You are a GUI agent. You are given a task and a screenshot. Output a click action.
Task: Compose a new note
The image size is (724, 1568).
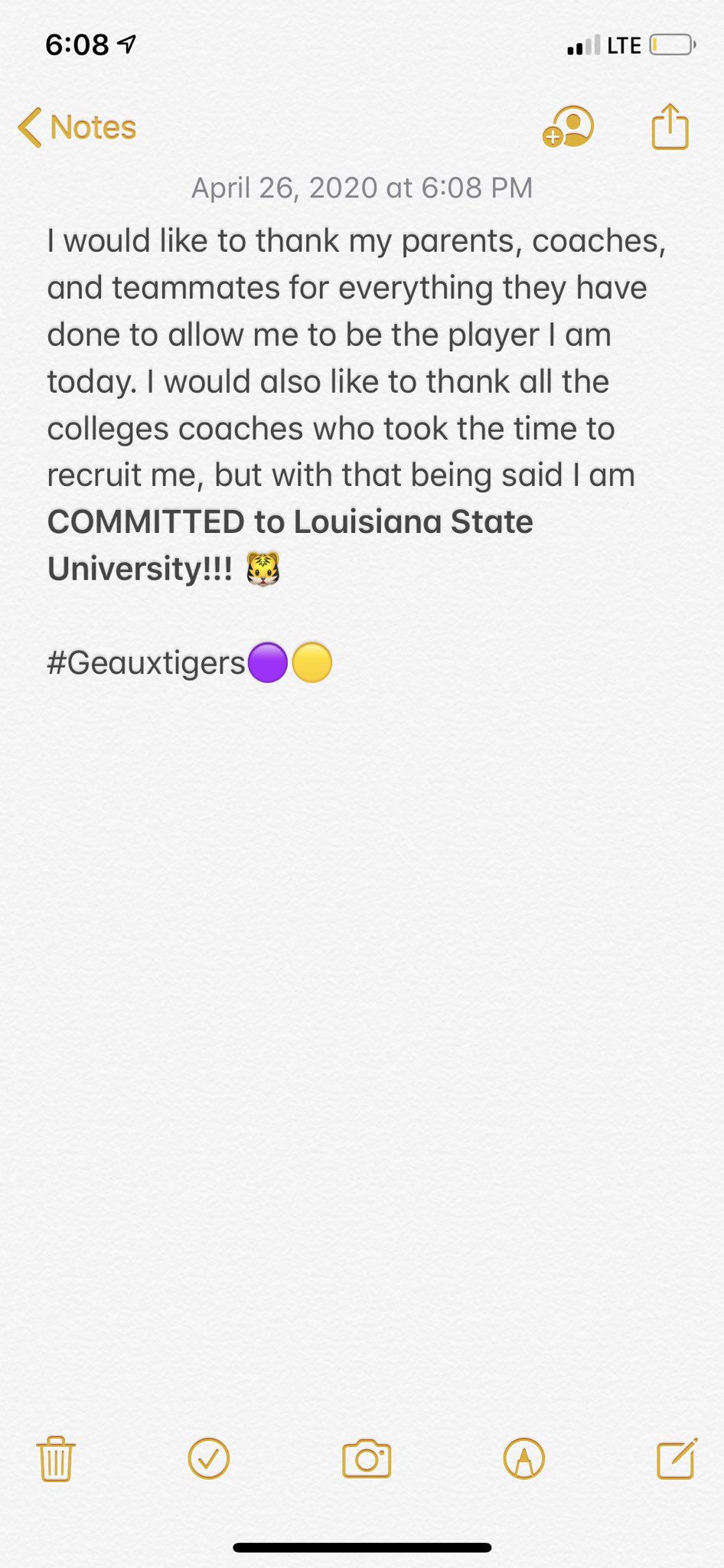pos(677,1459)
